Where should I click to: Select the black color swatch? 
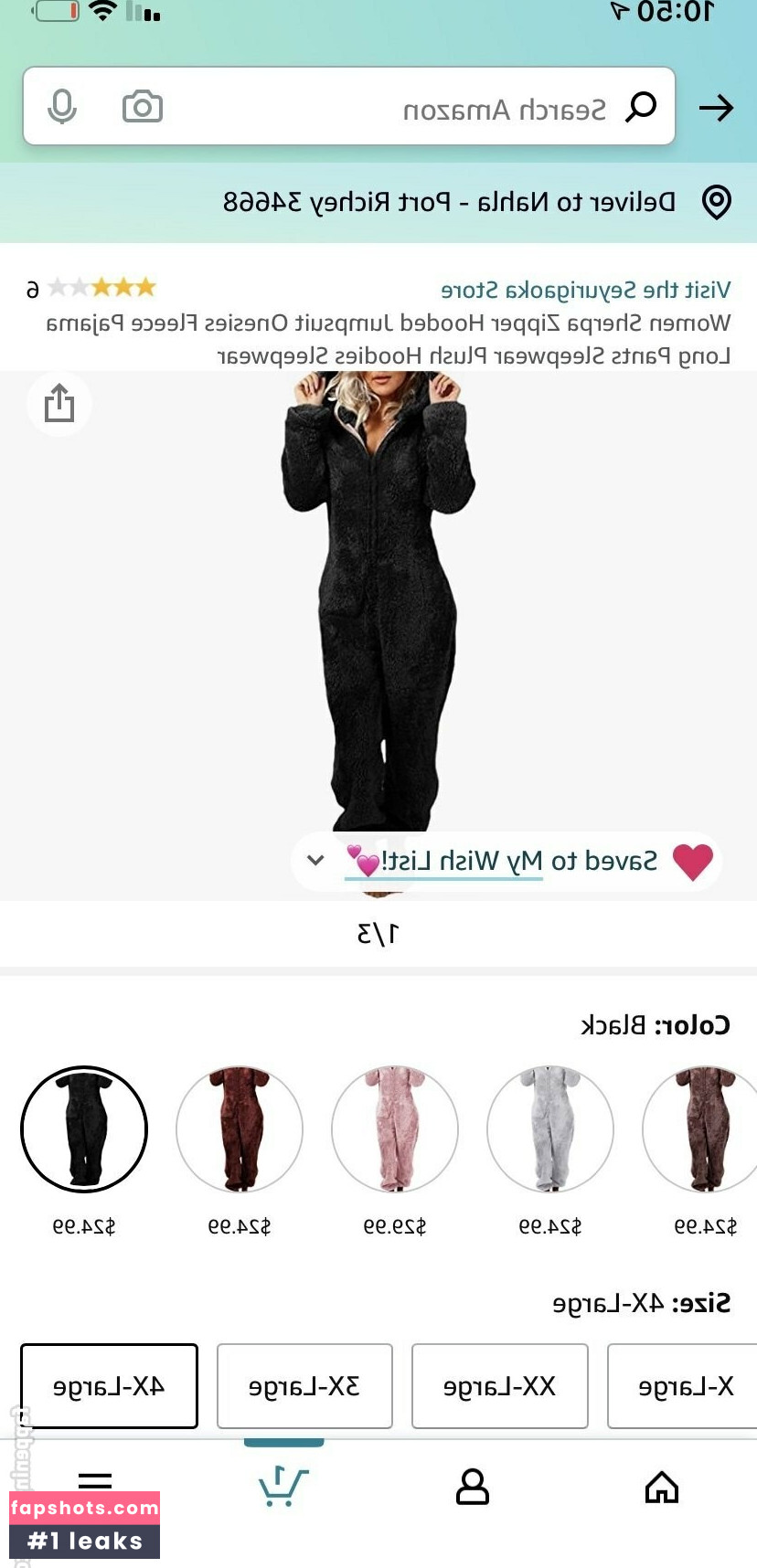tap(84, 1129)
